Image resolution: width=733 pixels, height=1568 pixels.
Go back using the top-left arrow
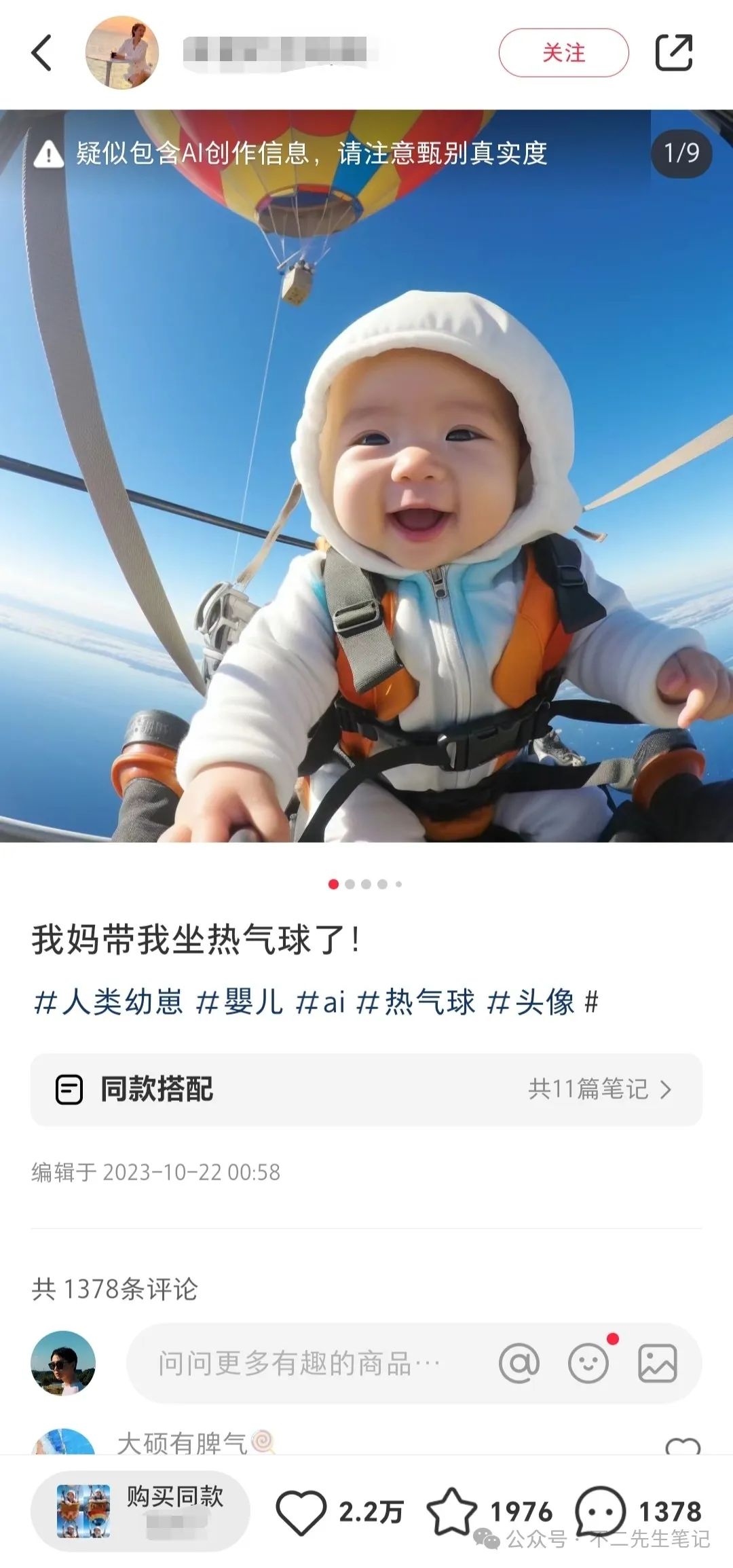[41, 53]
